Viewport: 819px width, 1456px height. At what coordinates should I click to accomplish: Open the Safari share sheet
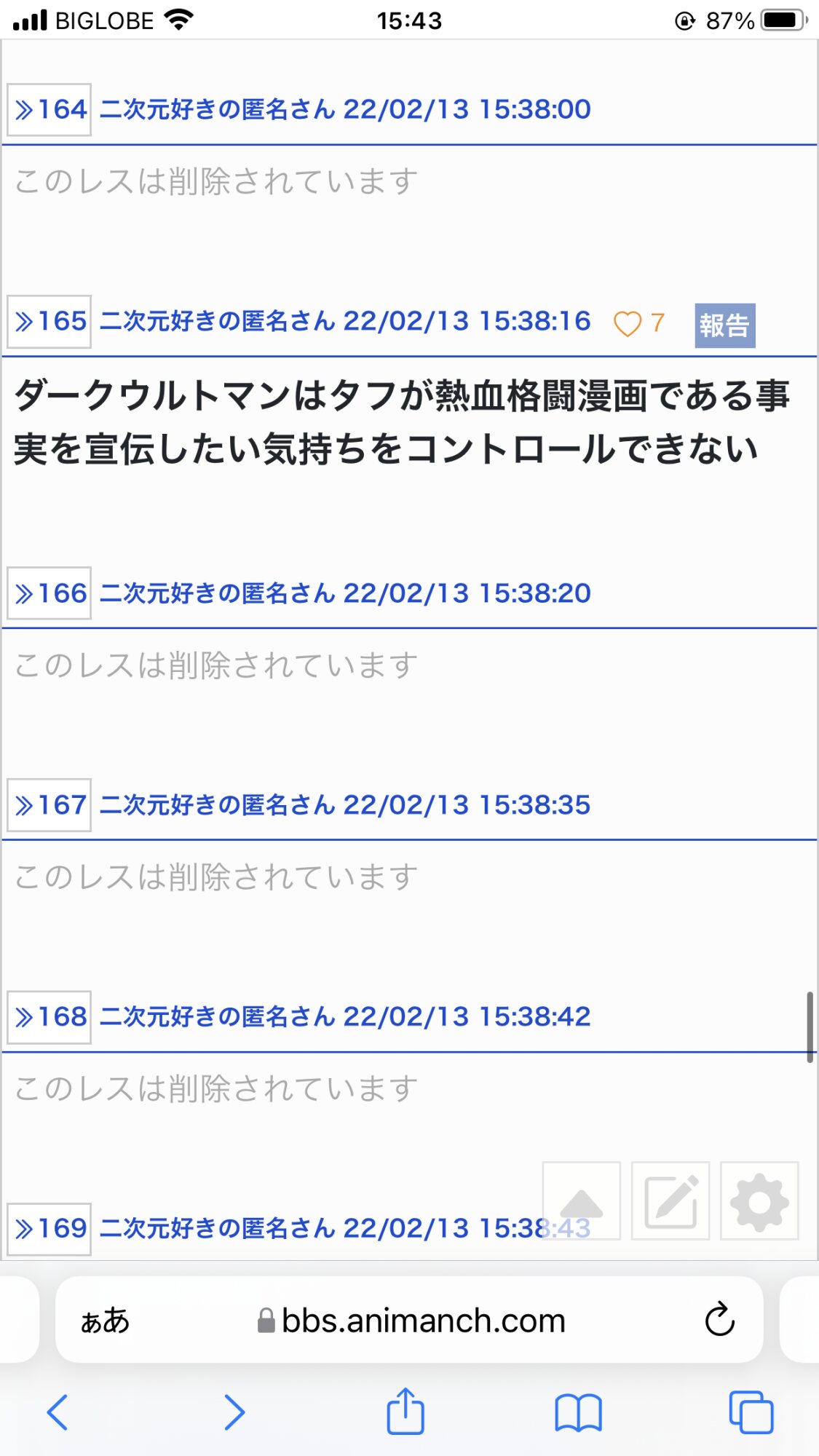click(x=405, y=1410)
